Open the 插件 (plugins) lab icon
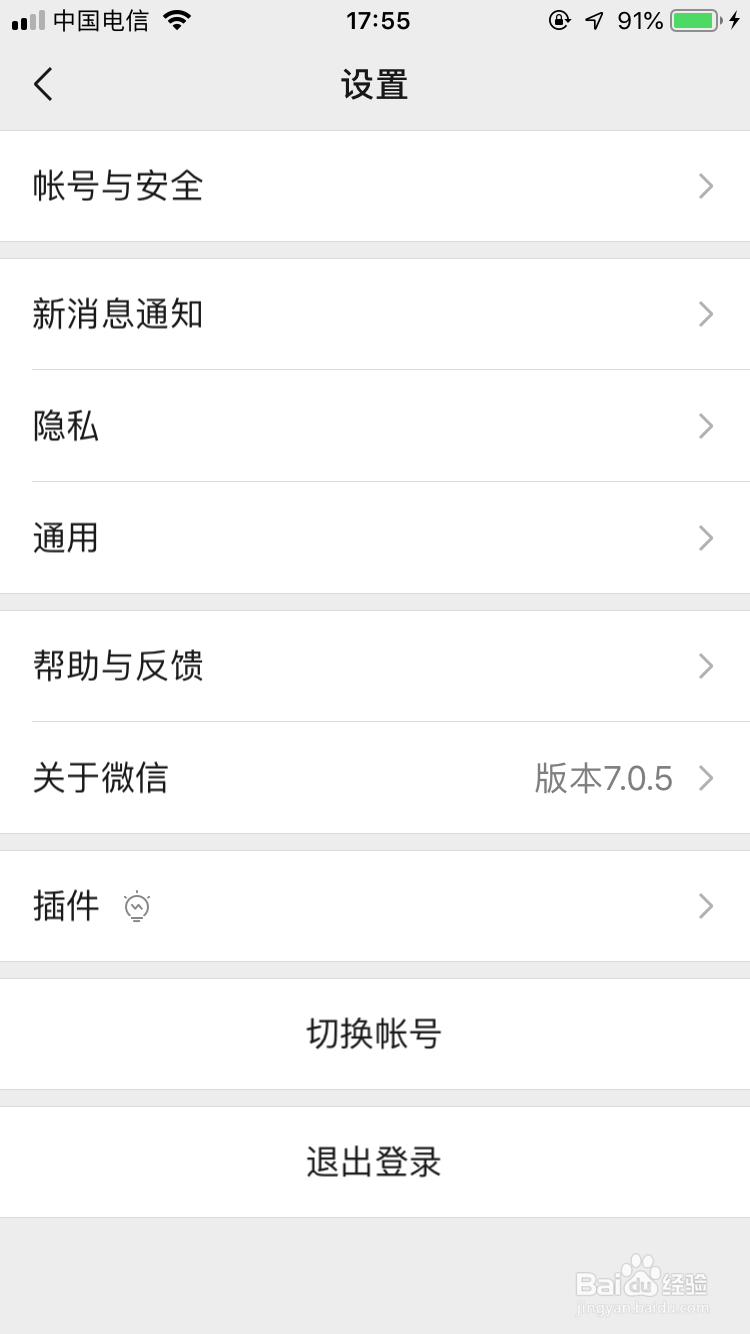This screenshot has height=1334, width=750. (137, 906)
